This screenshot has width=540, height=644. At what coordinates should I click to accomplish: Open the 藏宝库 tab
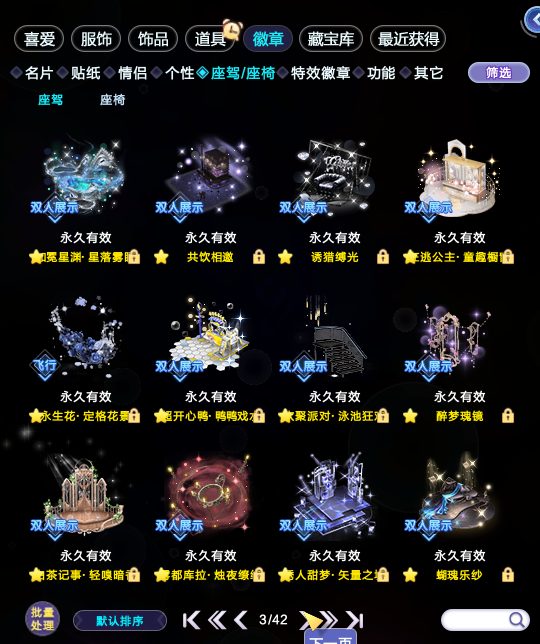331,39
